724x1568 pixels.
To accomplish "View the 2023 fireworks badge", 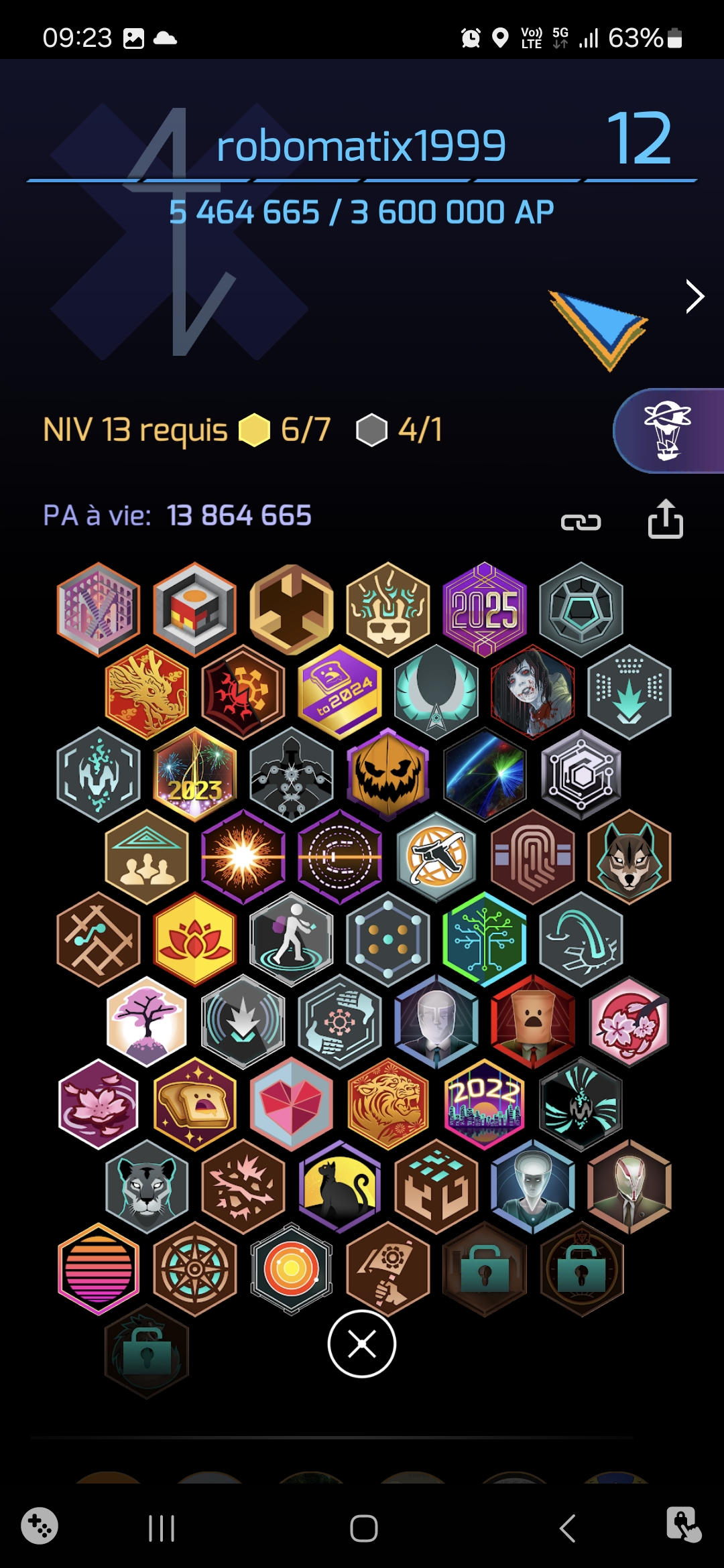I will click(x=195, y=775).
